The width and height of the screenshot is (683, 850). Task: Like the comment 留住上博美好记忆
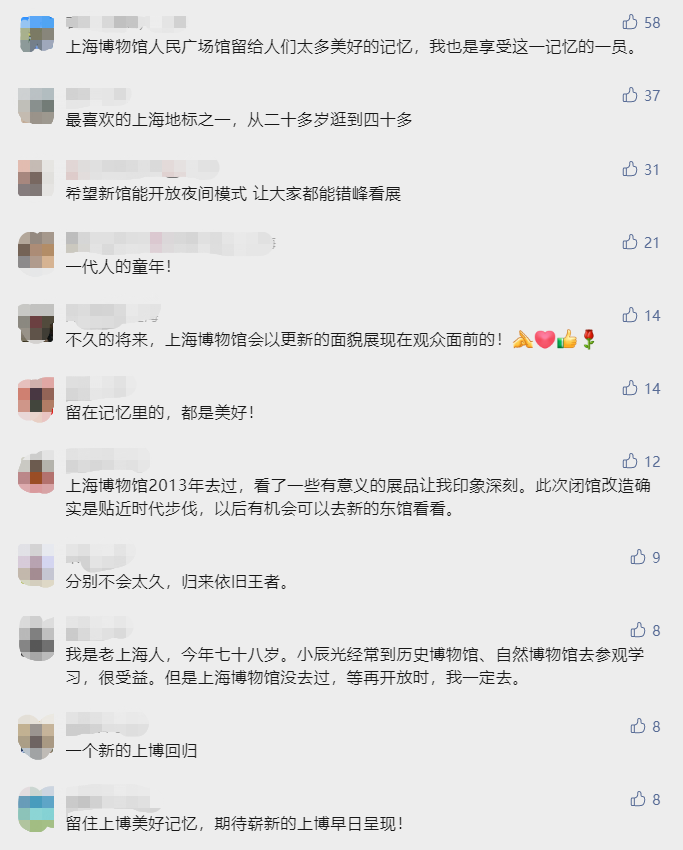pos(637,799)
